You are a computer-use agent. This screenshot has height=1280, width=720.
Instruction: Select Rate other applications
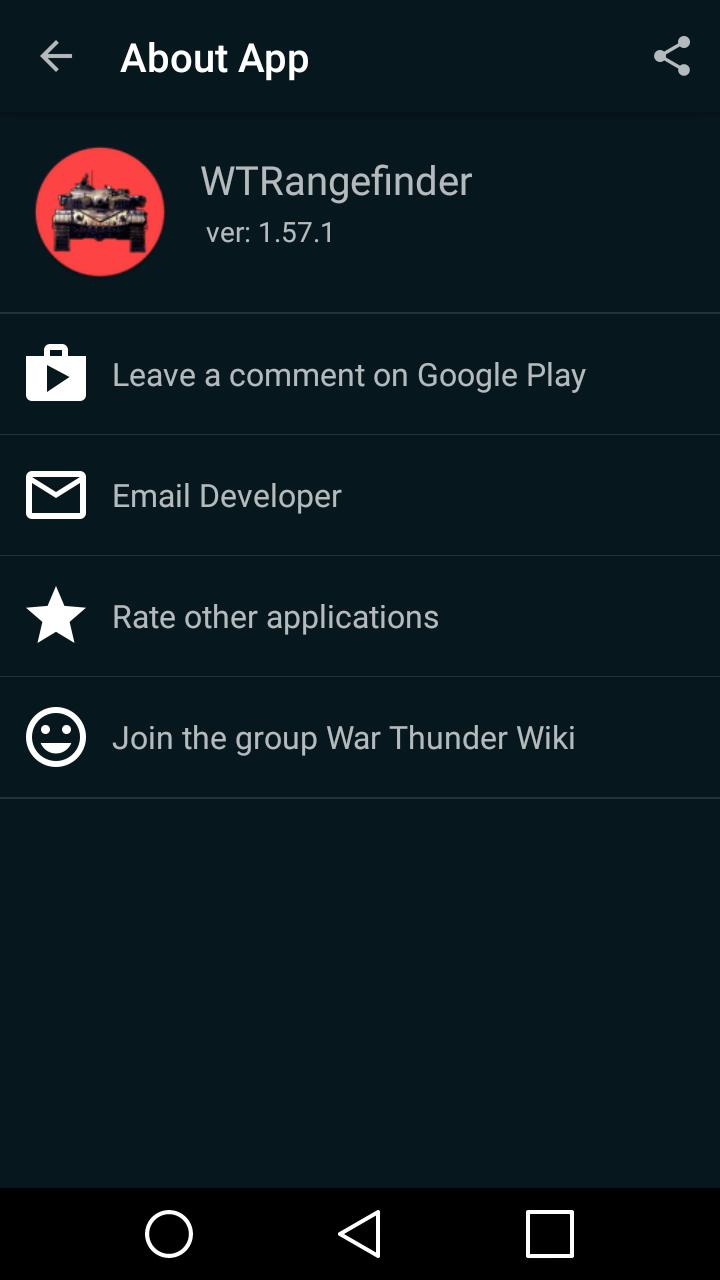(x=275, y=617)
